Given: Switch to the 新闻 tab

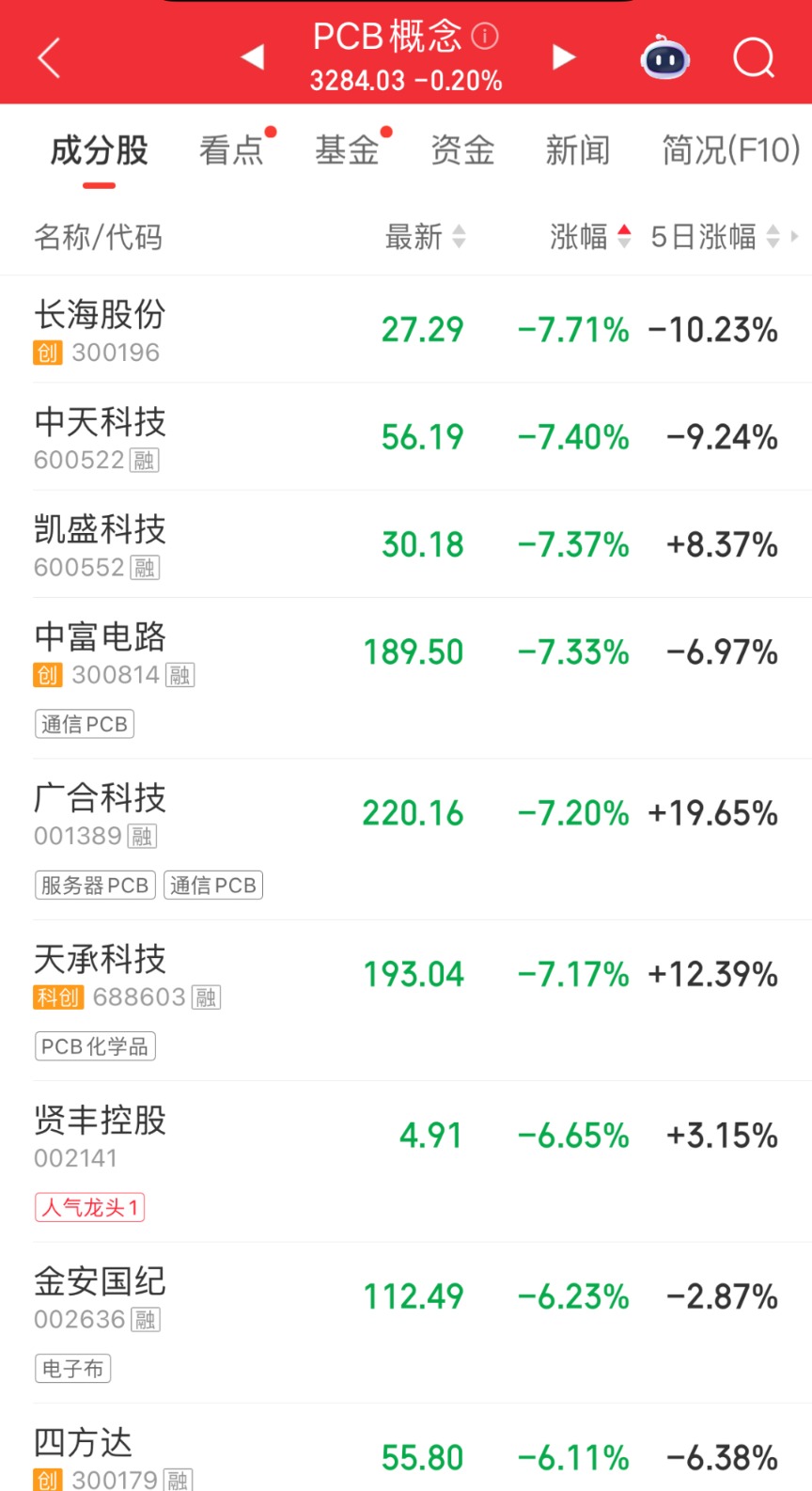Looking at the screenshot, I should (x=578, y=150).
